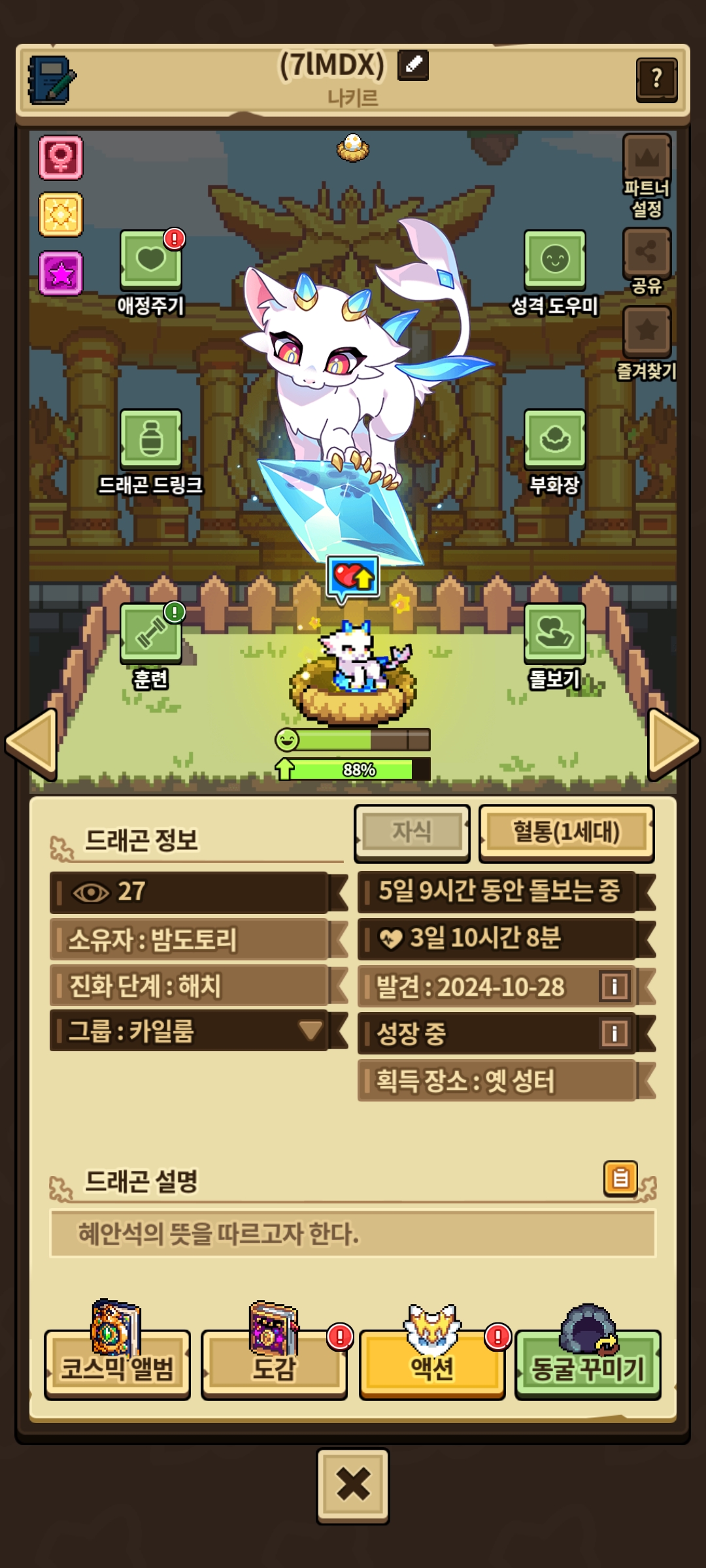The height and width of the screenshot is (1568, 706).
Task: Add dragon to 즐겨찾기 favorites
Action: (x=647, y=331)
